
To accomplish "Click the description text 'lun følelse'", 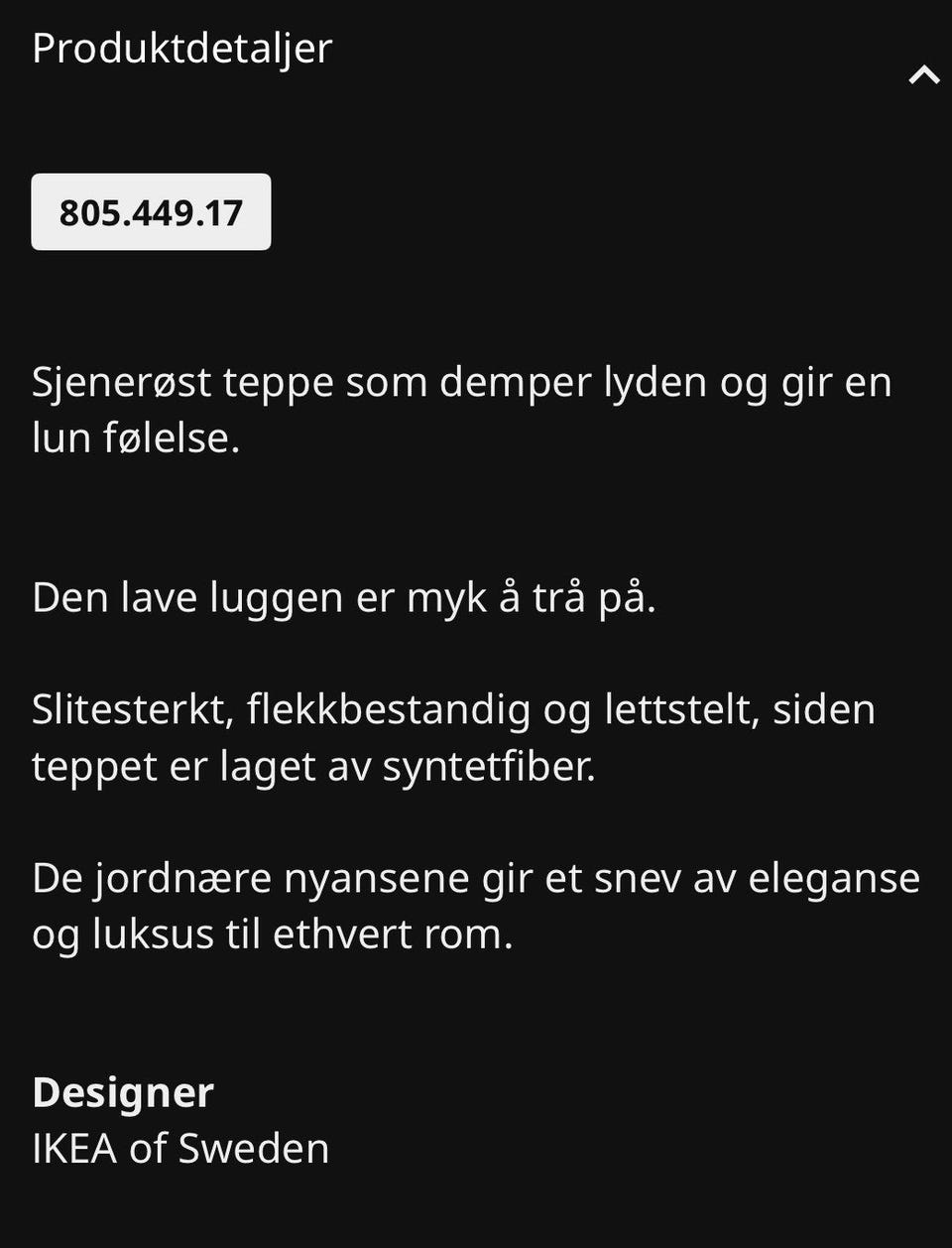I will [138, 437].
